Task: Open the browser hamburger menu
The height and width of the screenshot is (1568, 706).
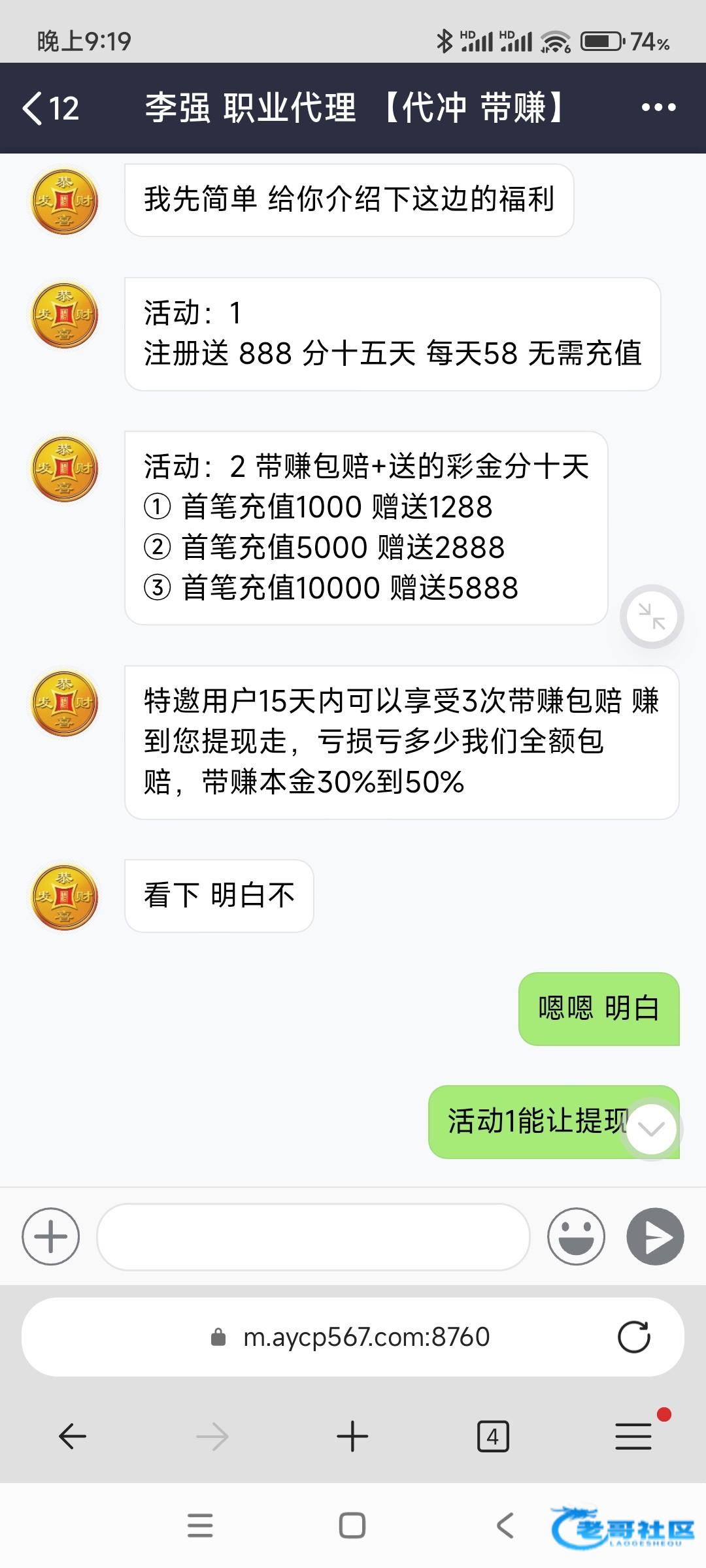Action: click(x=633, y=1437)
